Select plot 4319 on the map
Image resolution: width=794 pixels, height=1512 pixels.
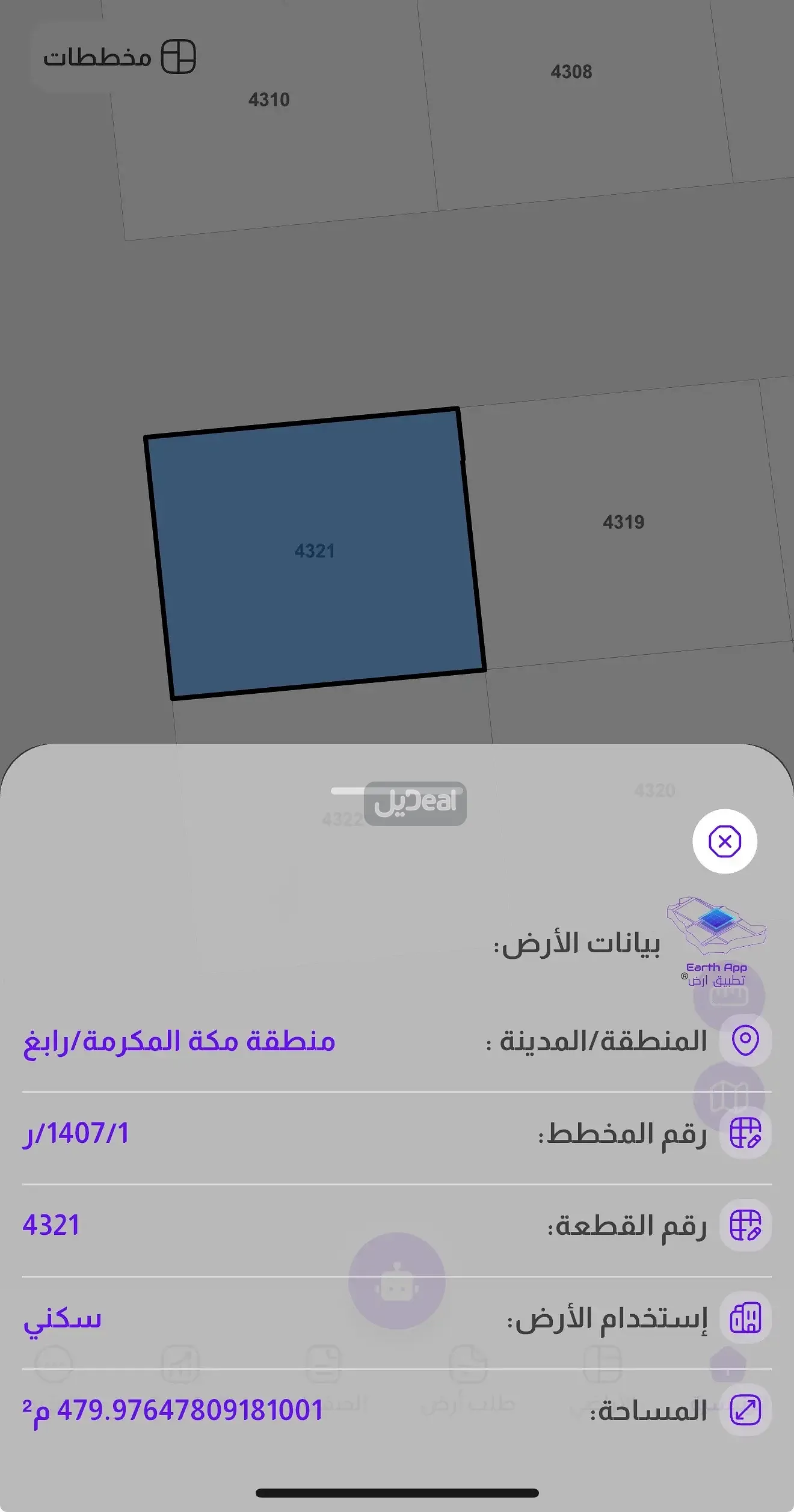pyautogui.click(x=623, y=522)
